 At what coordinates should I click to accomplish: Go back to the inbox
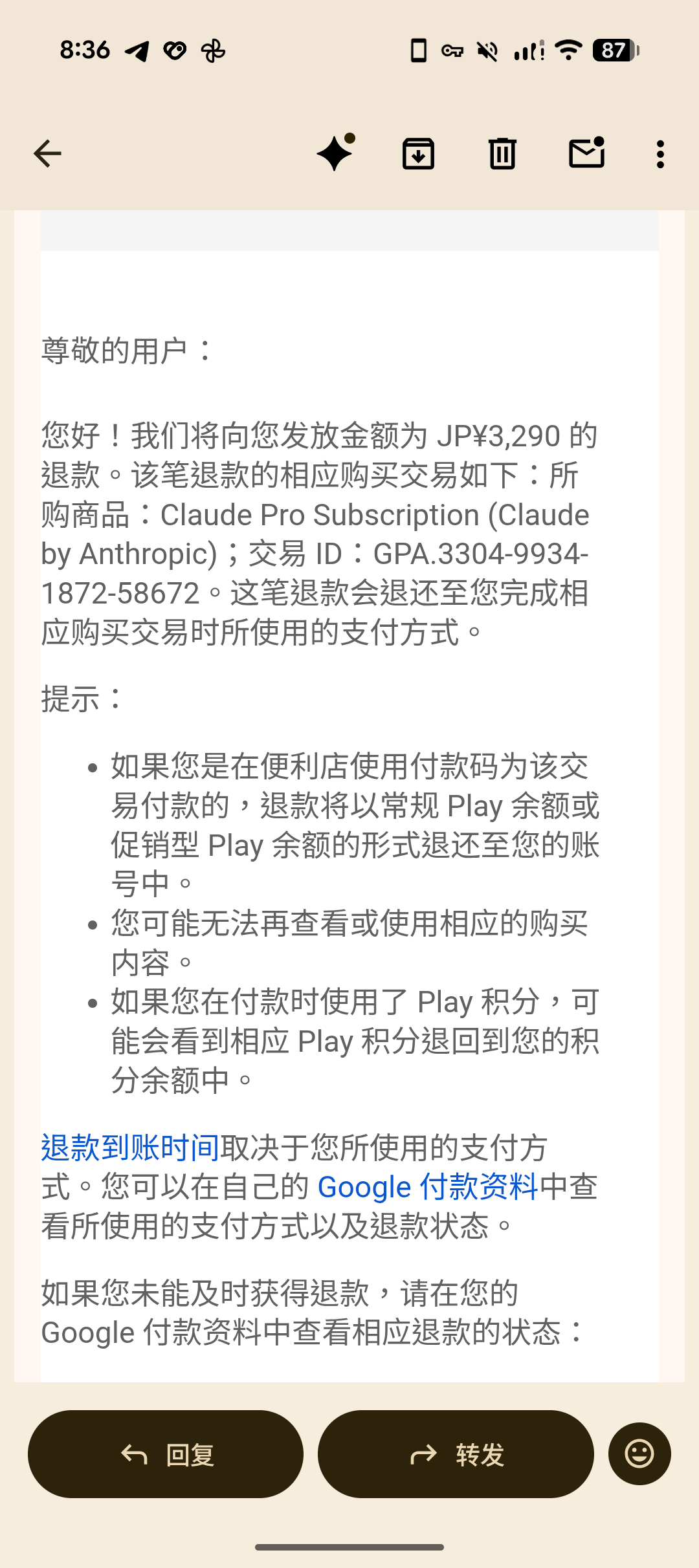coord(47,154)
